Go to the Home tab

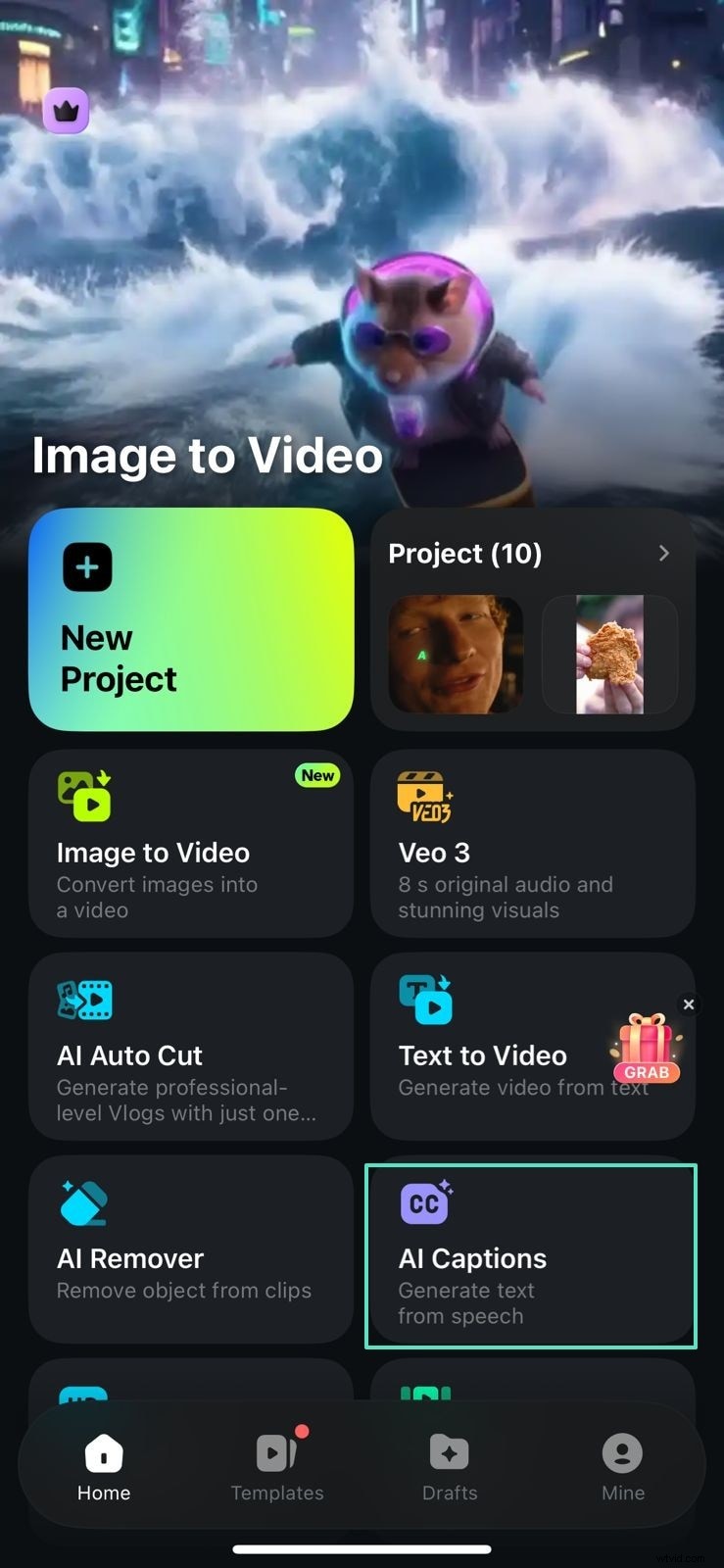pos(104,1467)
